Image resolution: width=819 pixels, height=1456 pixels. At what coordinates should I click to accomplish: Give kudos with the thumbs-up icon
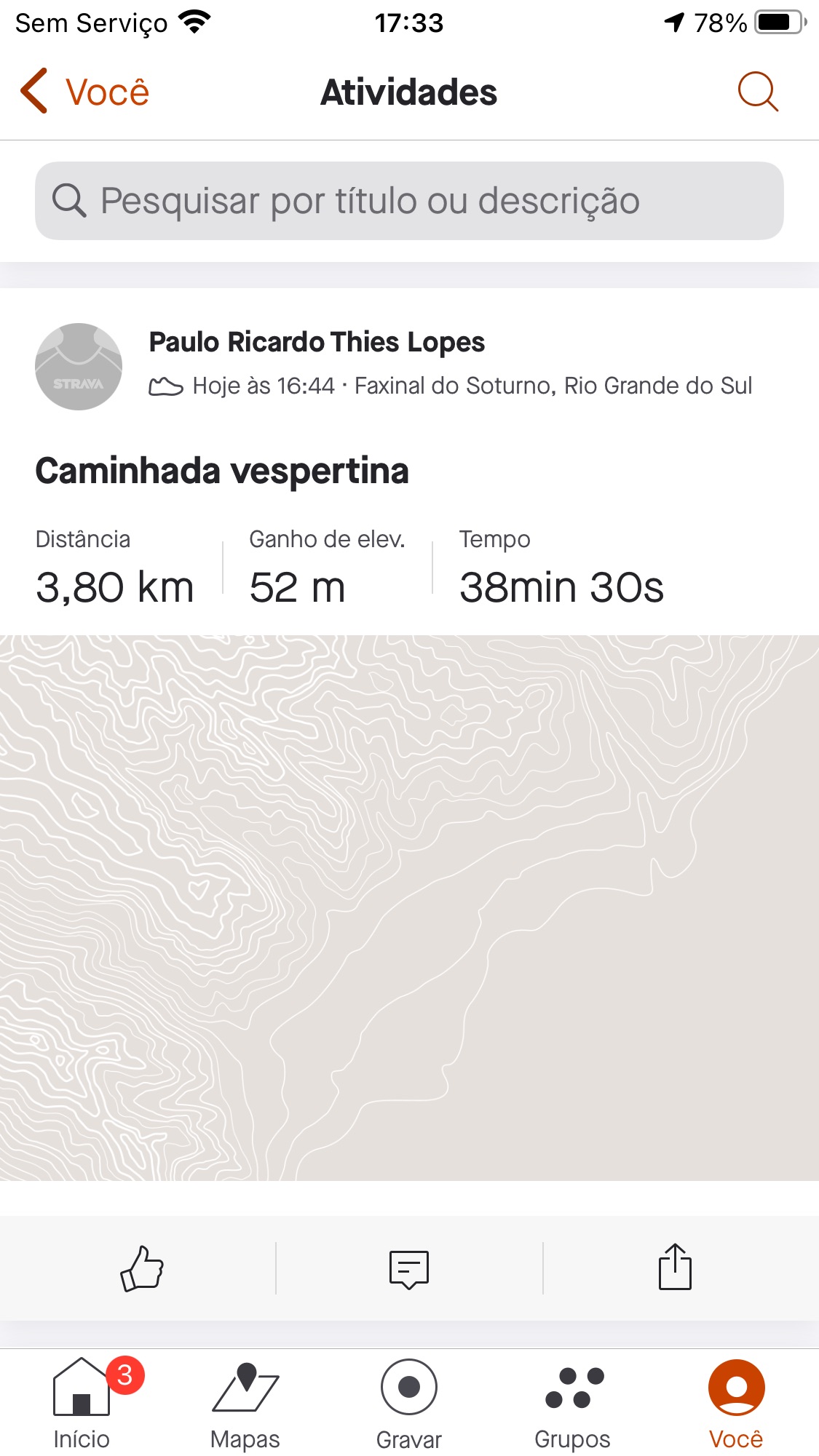click(x=141, y=1268)
